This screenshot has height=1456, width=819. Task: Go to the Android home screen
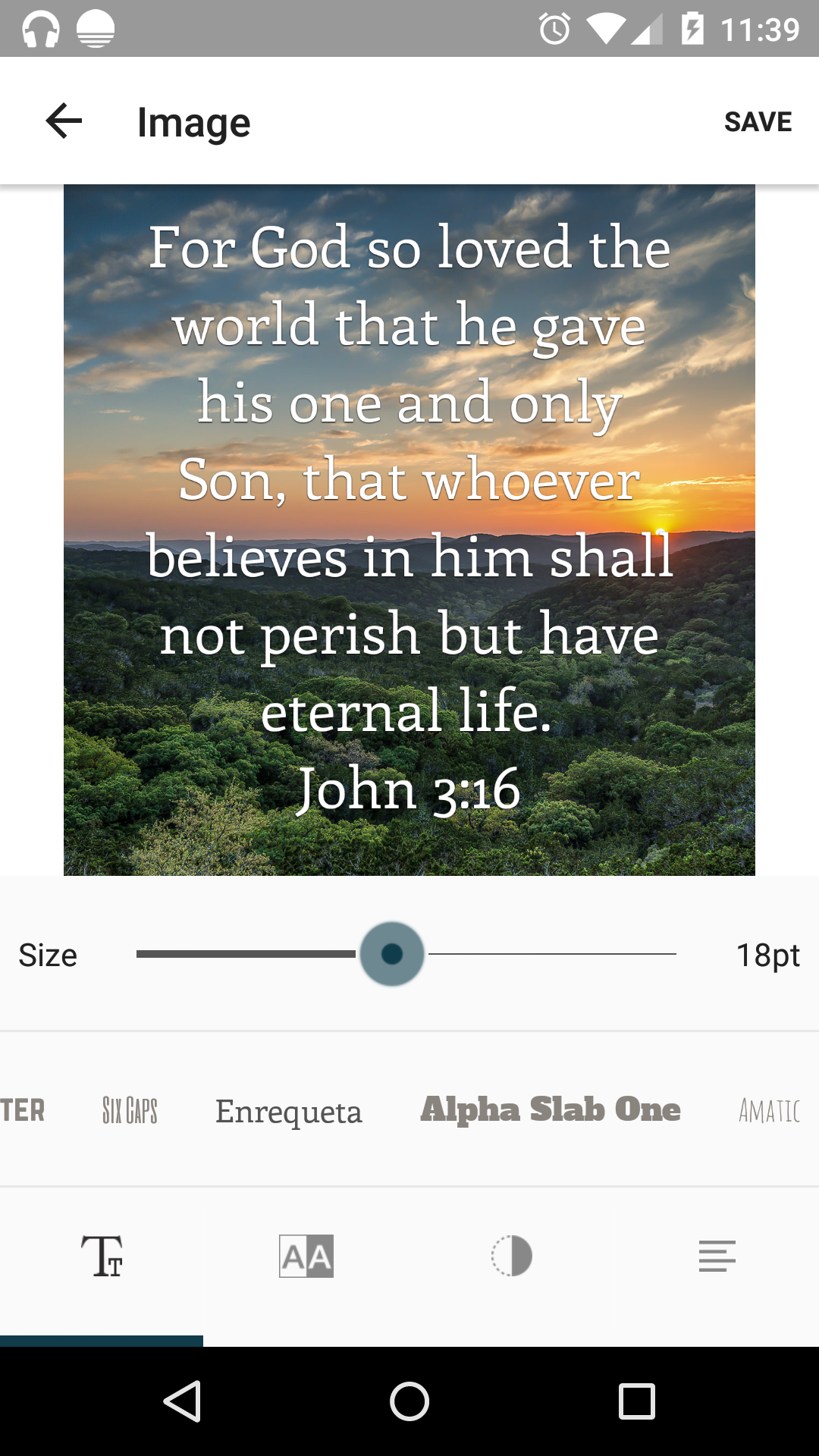(x=409, y=1401)
